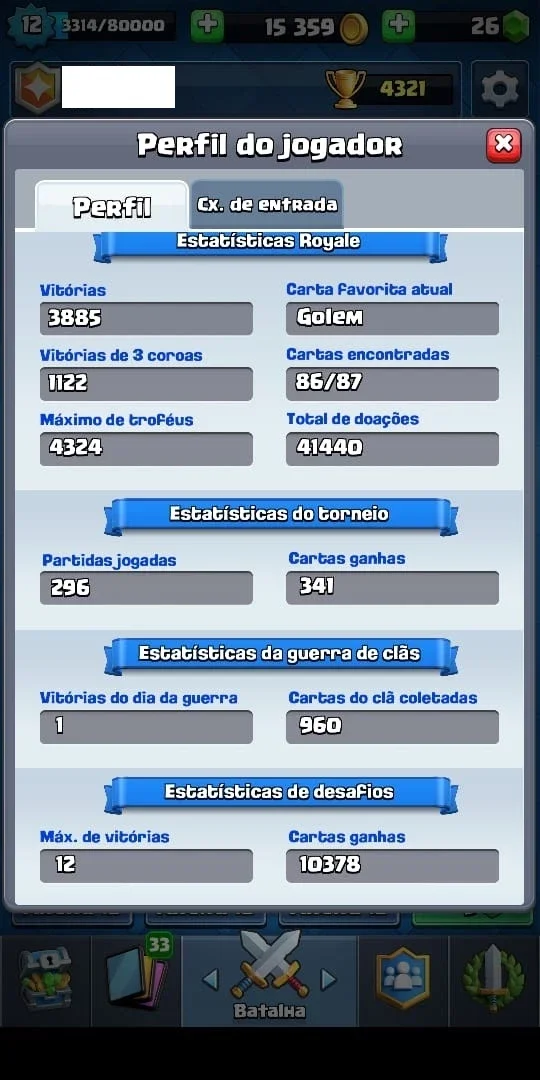The width and height of the screenshot is (540, 1080).
Task: Switch to the Cx. de entrada tab
Action: (267, 205)
